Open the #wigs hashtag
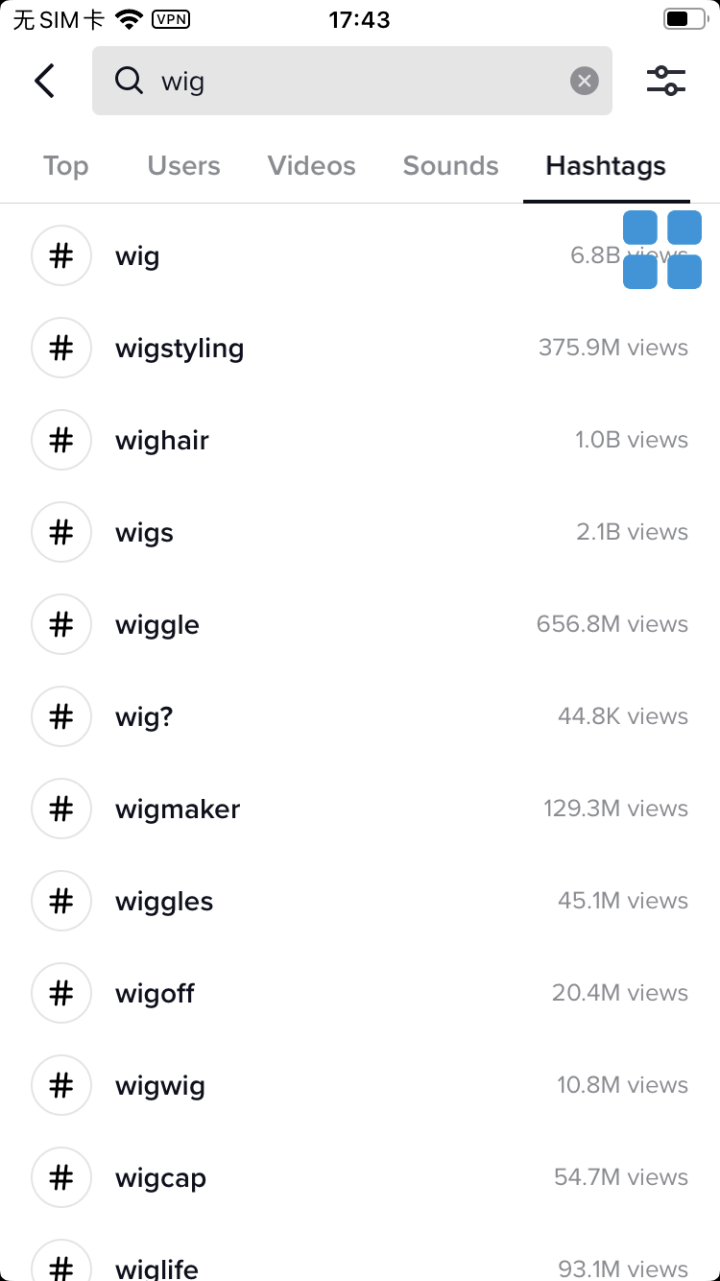 [x=360, y=532]
